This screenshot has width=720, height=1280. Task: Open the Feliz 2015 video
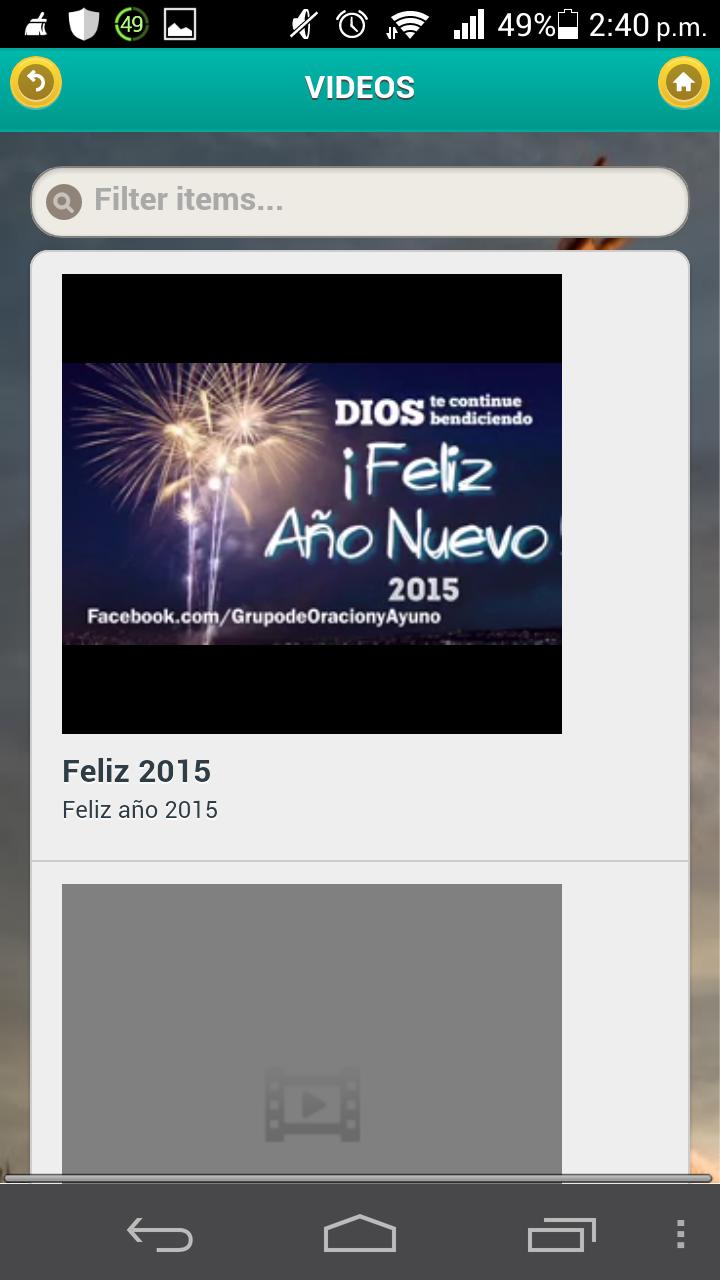pyautogui.click(x=312, y=504)
